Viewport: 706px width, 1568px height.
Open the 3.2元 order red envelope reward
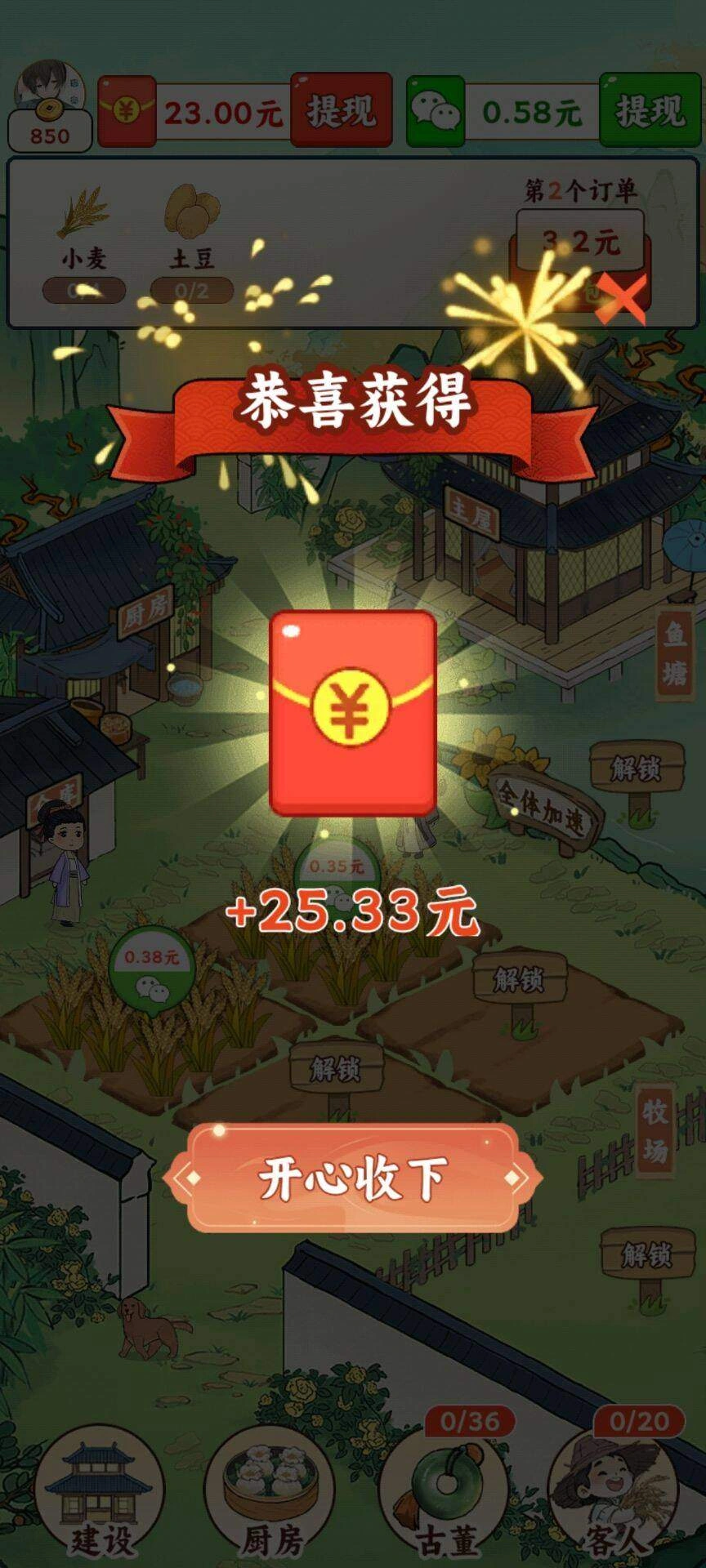click(x=580, y=253)
